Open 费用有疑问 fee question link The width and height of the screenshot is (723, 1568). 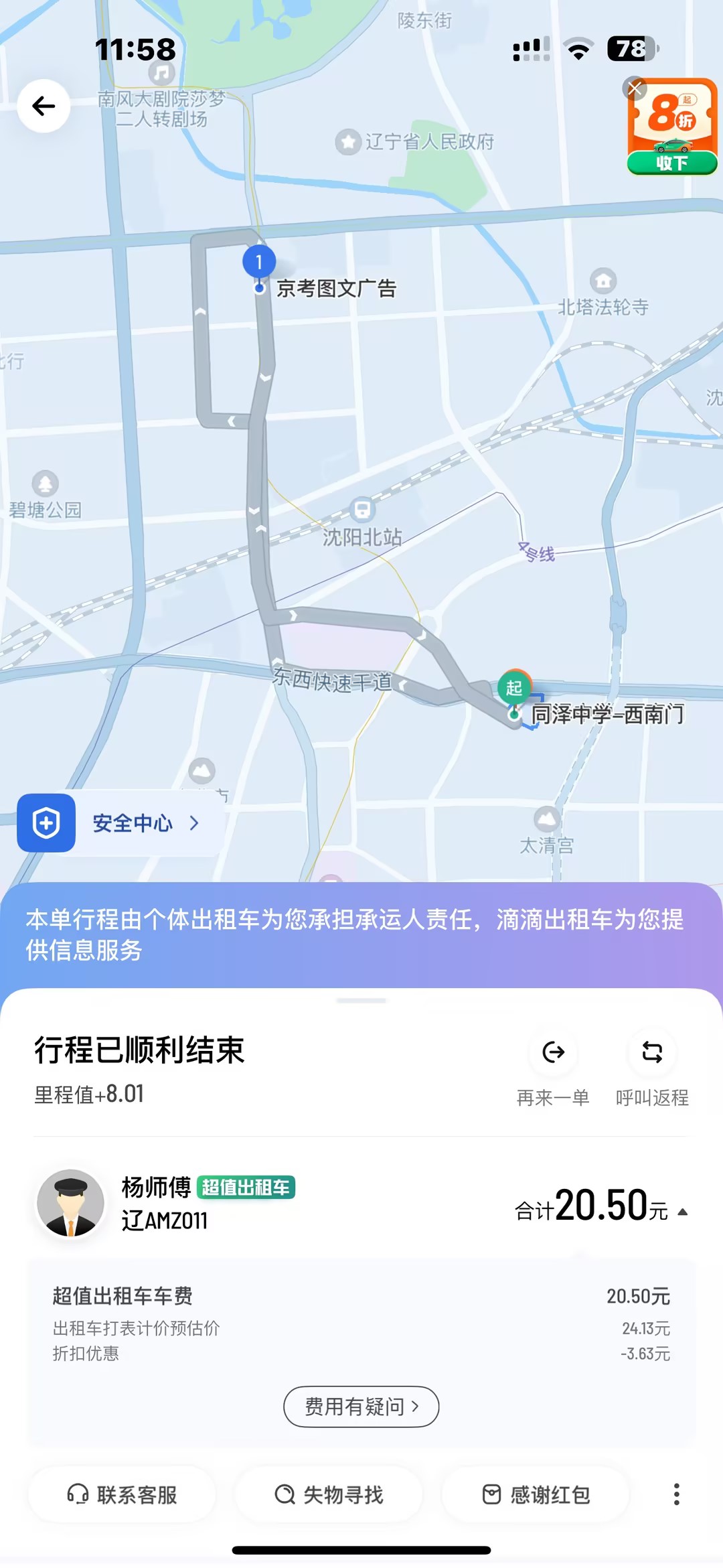(361, 1407)
